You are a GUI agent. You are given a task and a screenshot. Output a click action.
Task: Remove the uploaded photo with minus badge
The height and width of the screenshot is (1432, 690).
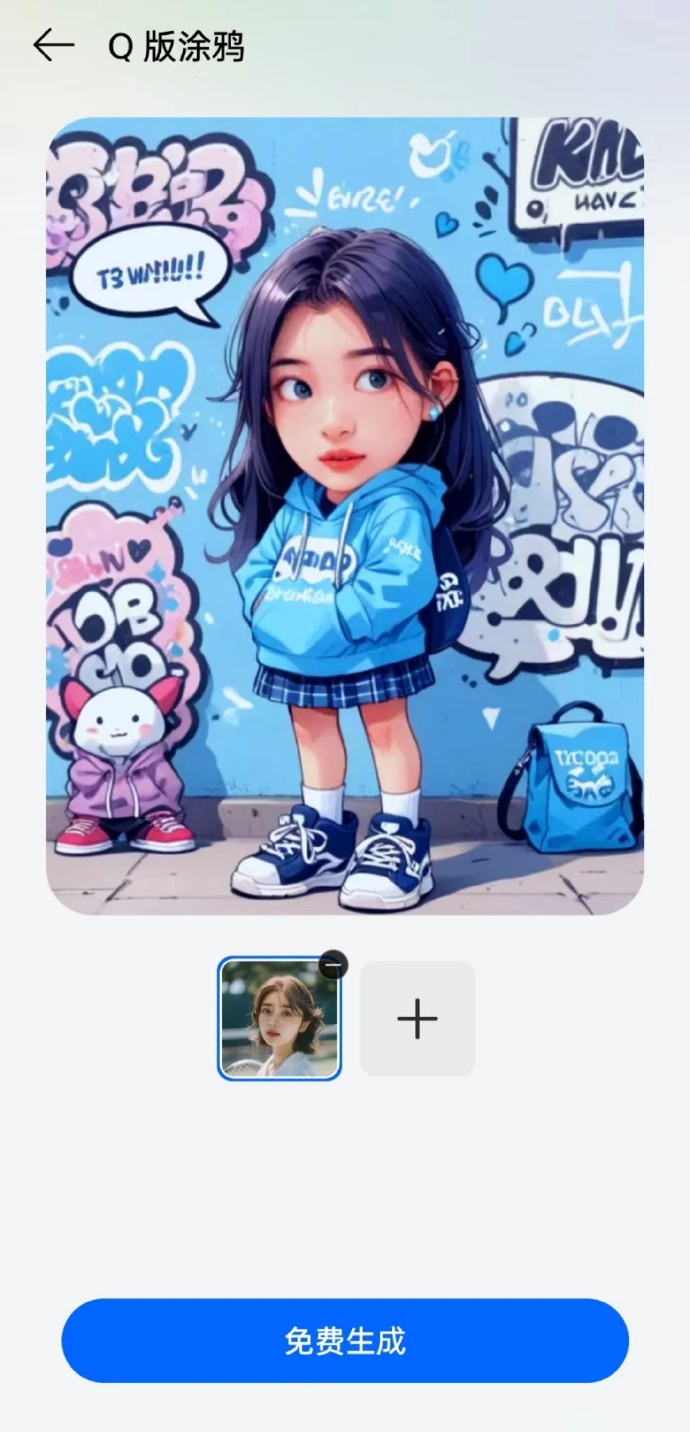click(334, 964)
